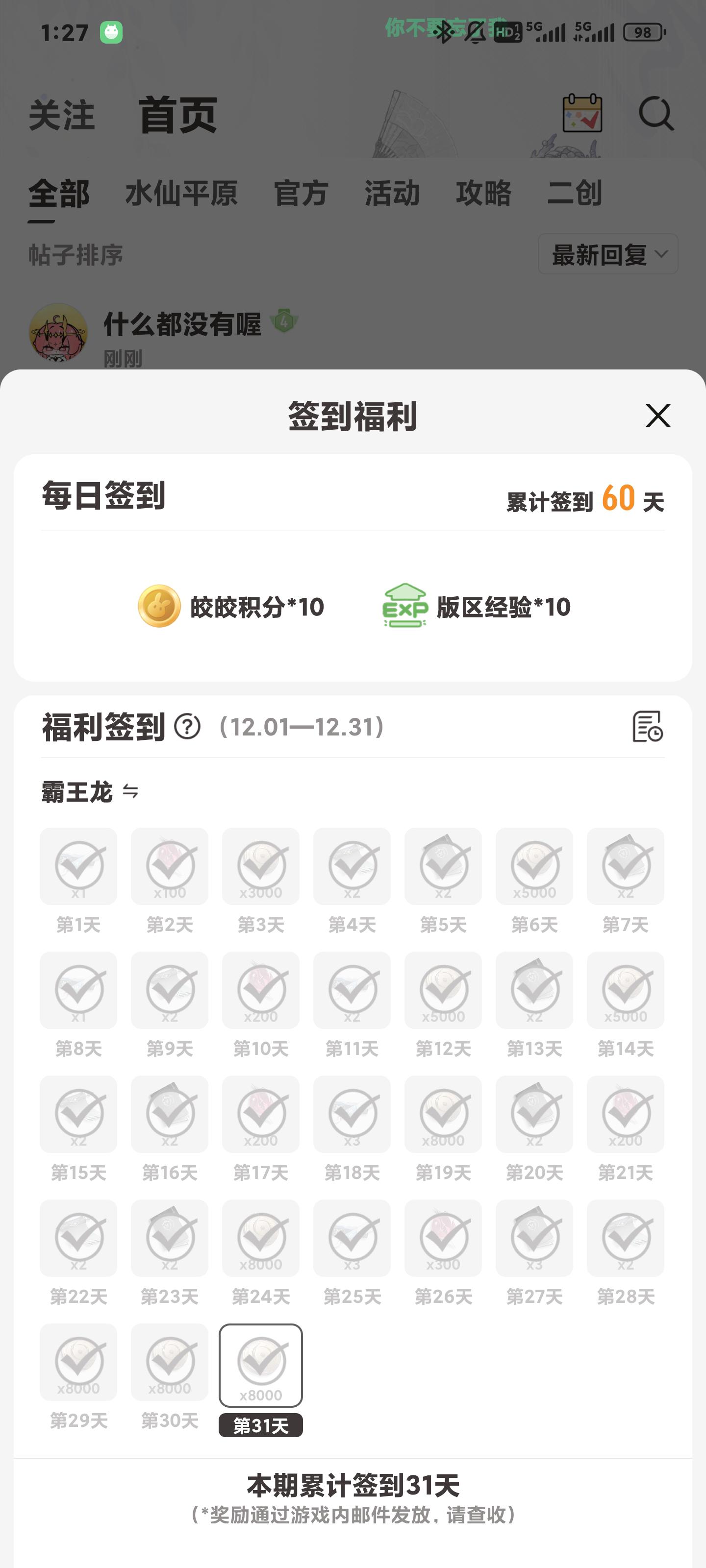Open the 第26天 x300 reward

point(443,1238)
